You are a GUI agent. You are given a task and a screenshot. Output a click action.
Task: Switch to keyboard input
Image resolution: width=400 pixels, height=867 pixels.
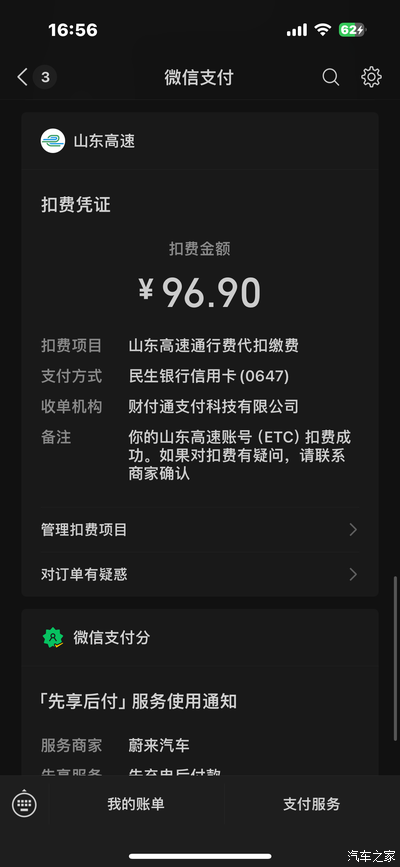click(24, 803)
